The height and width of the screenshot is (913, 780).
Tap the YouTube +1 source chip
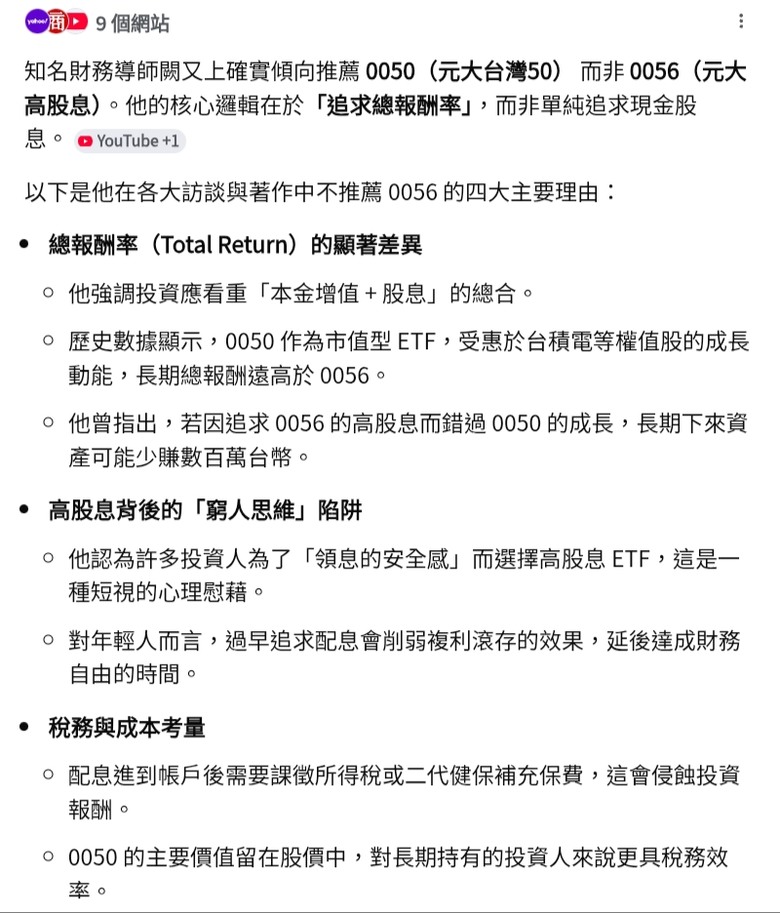[130, 141]
